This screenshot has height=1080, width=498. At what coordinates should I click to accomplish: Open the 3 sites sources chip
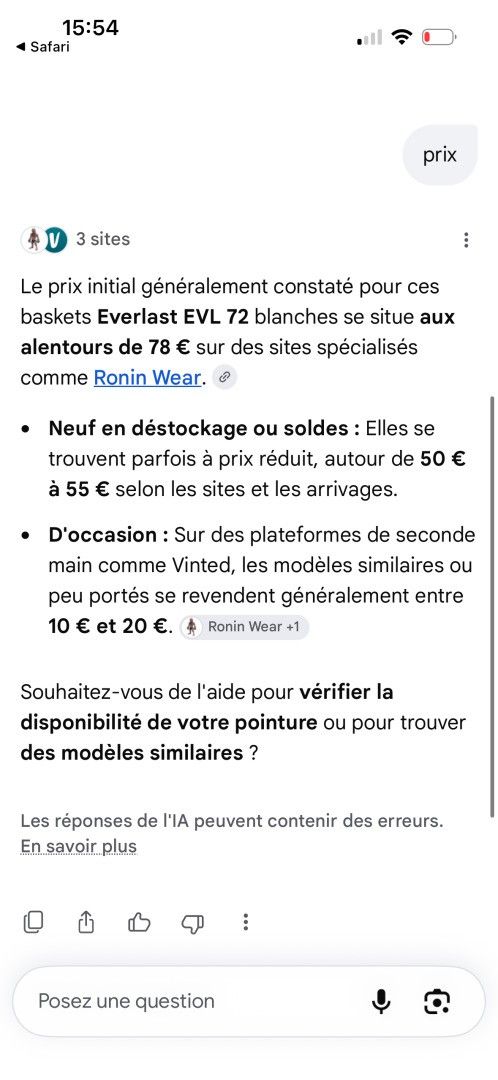point(75,240)
